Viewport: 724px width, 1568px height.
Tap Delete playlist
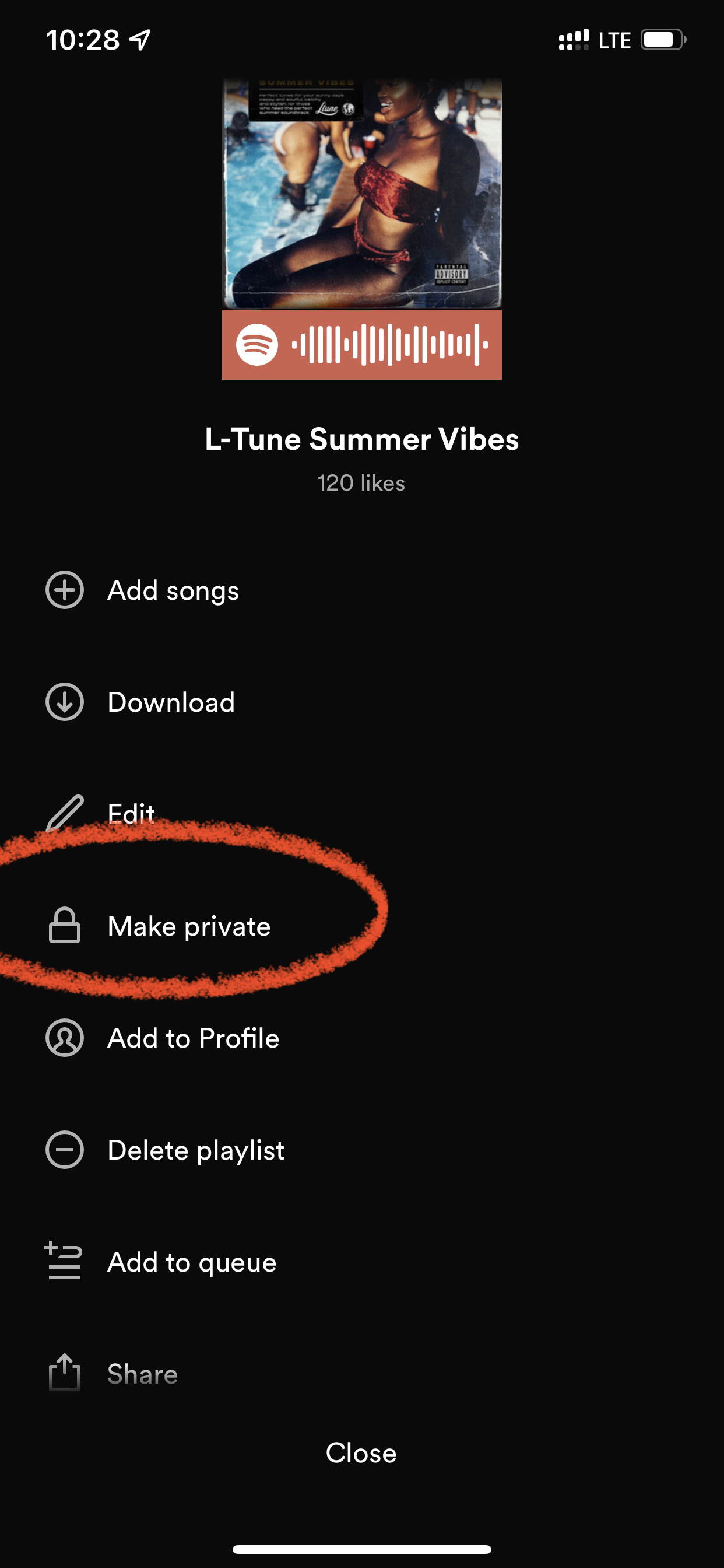(195, 1150)
